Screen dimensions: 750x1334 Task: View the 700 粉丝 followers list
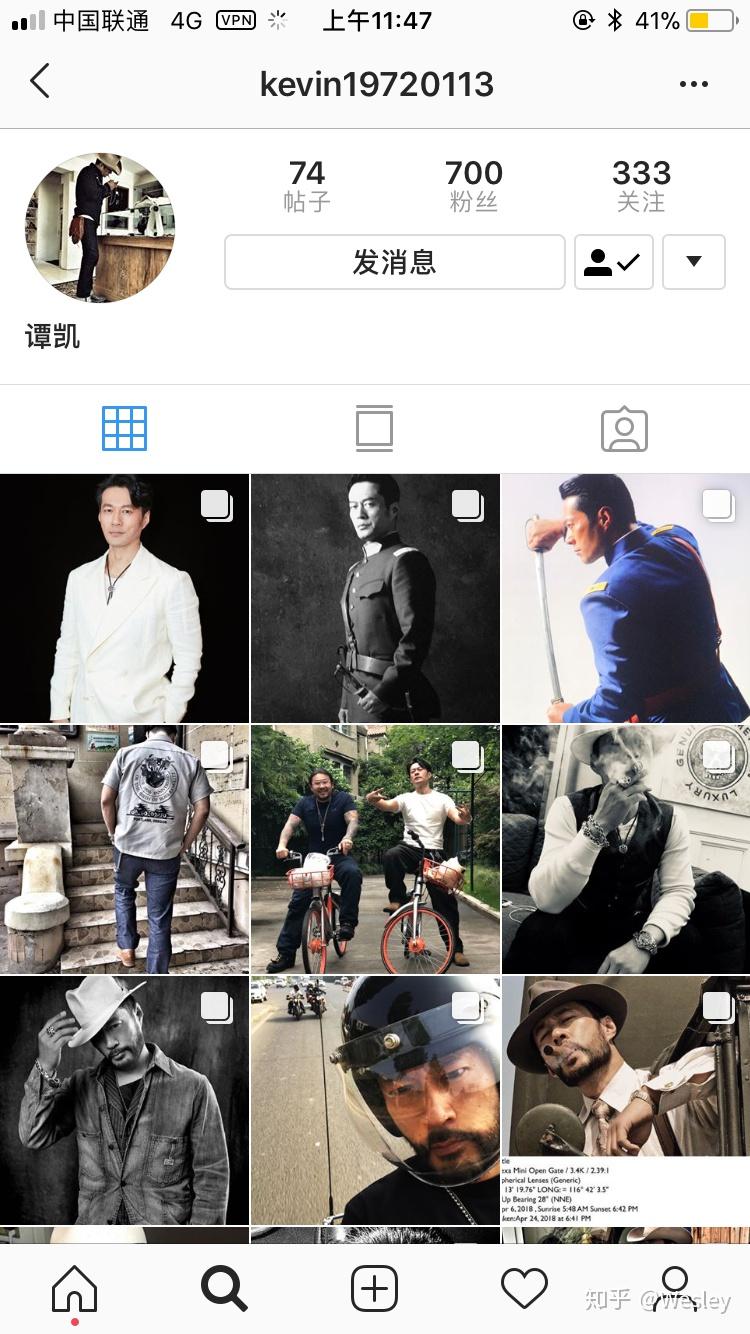(473, 185)
